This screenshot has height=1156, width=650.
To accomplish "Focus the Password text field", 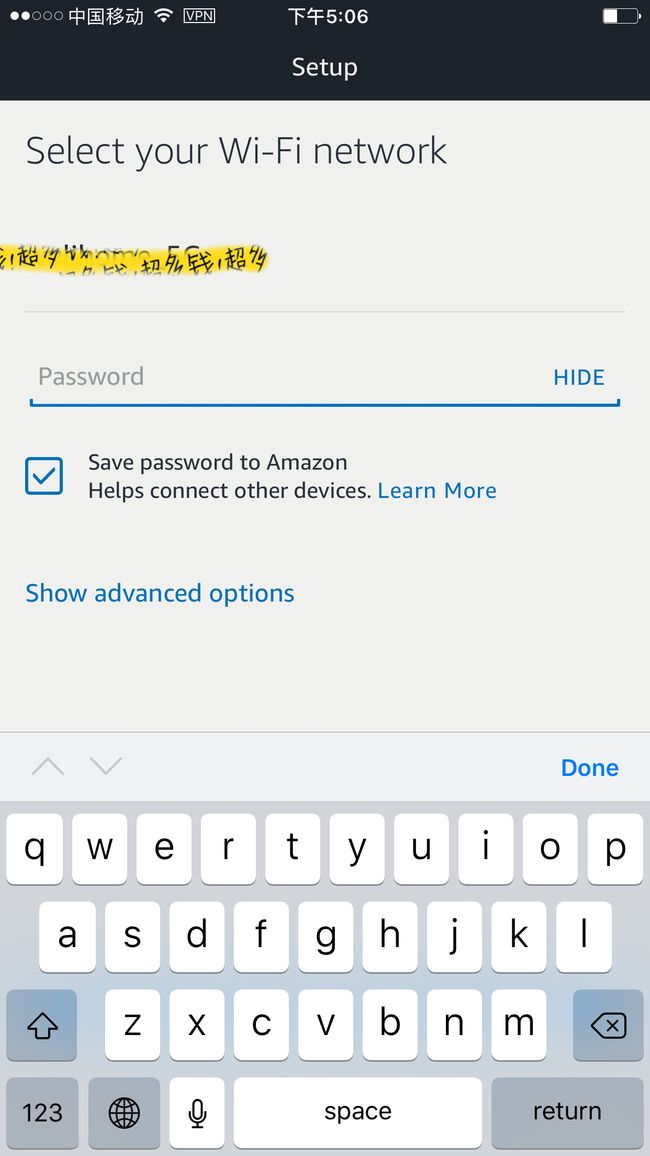I will click(x=287, y=377).
